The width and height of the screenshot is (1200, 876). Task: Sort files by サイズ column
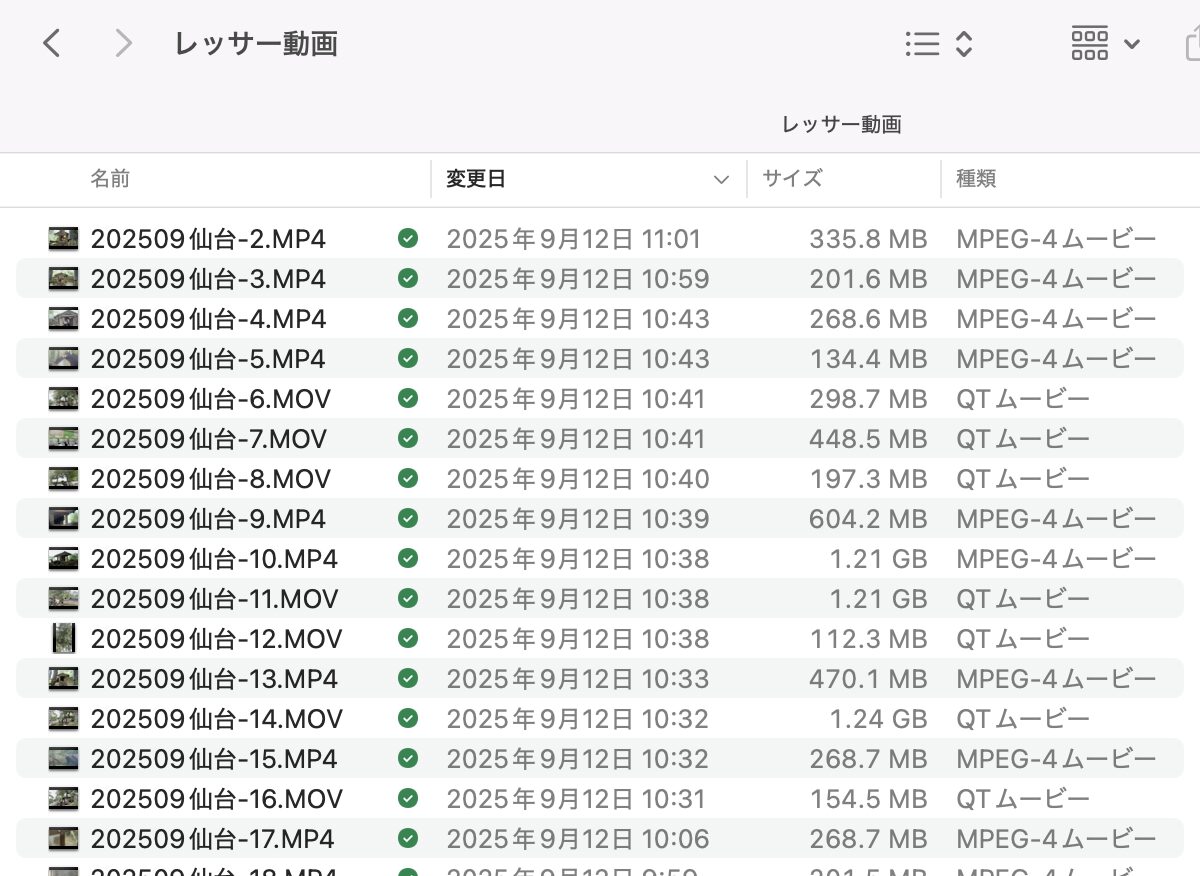(792, 179)
